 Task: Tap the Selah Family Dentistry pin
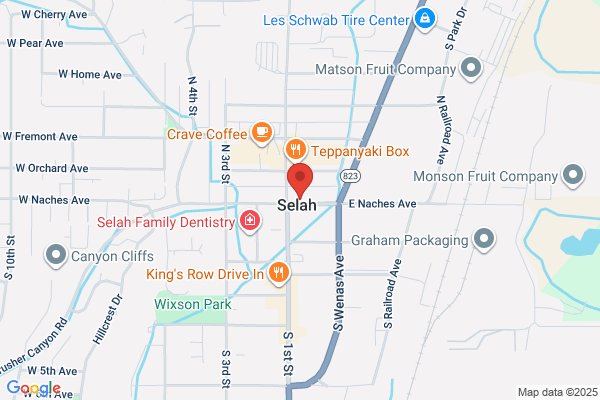250,221
